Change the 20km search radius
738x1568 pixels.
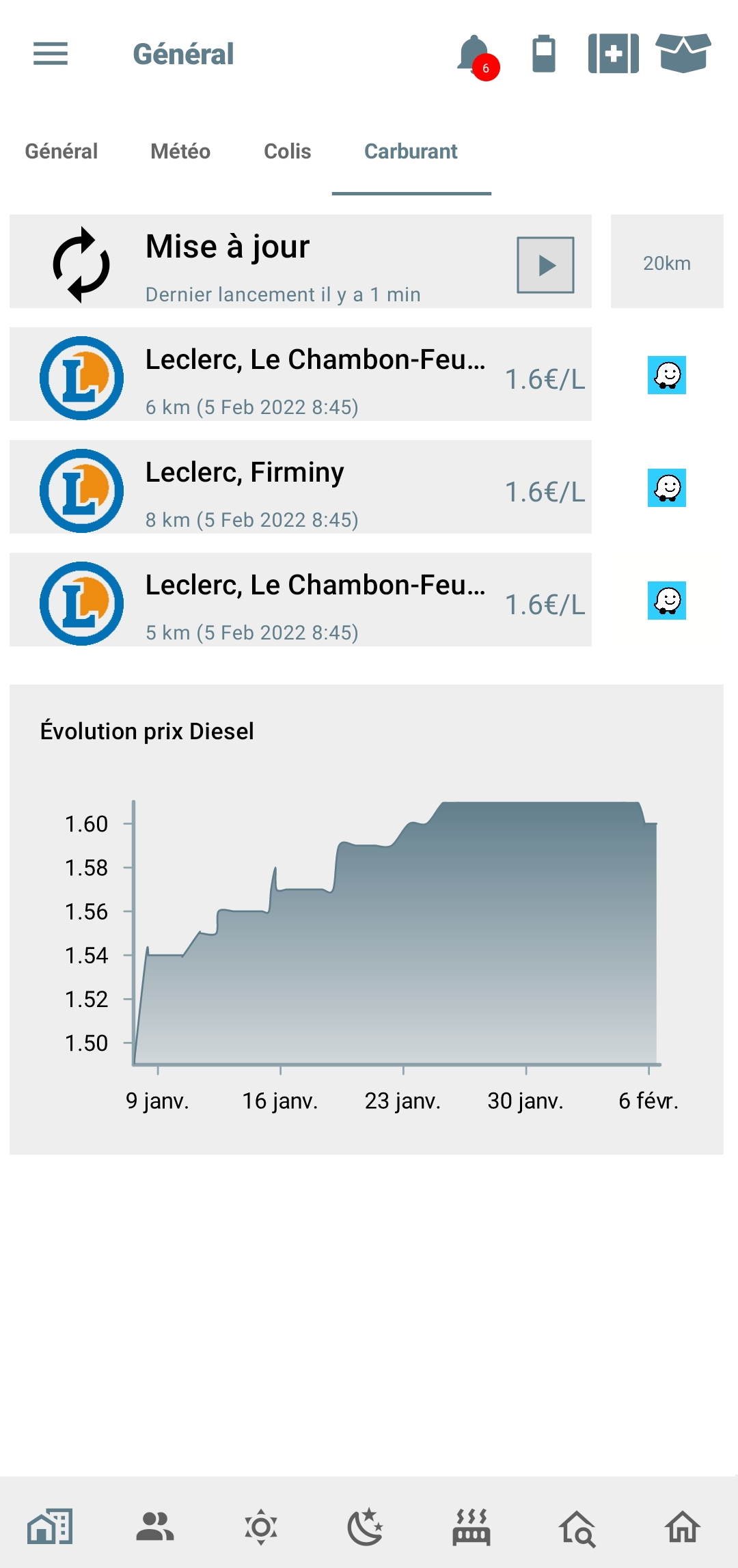click(666, 262)
